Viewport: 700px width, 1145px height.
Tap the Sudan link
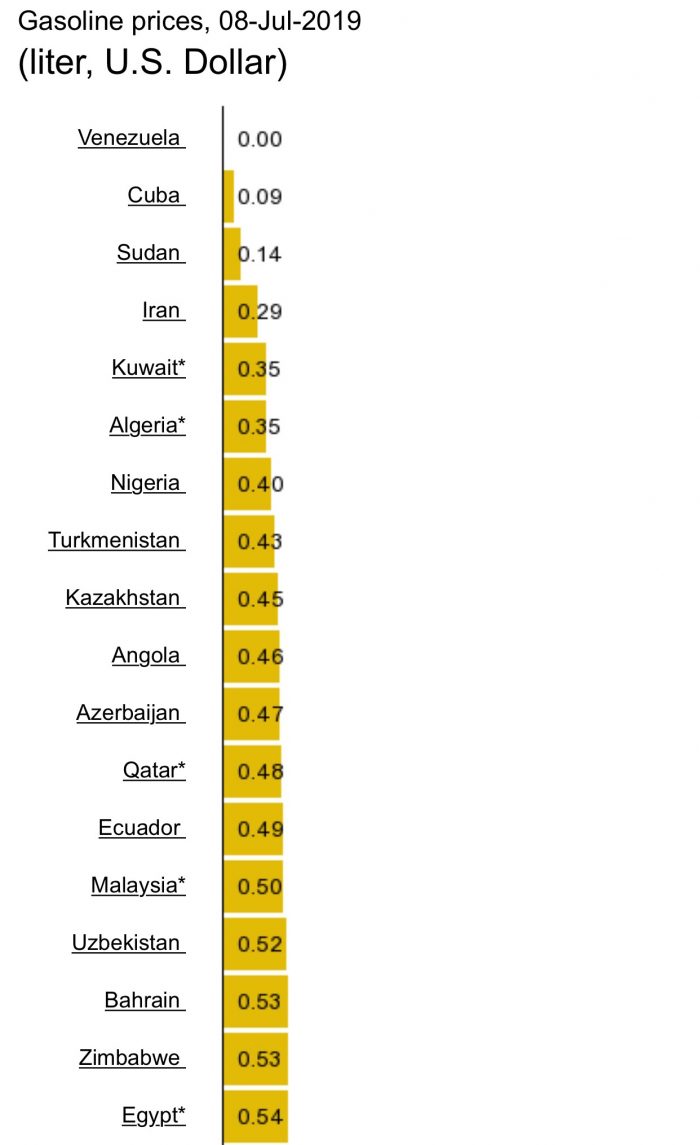pos(151,253)
